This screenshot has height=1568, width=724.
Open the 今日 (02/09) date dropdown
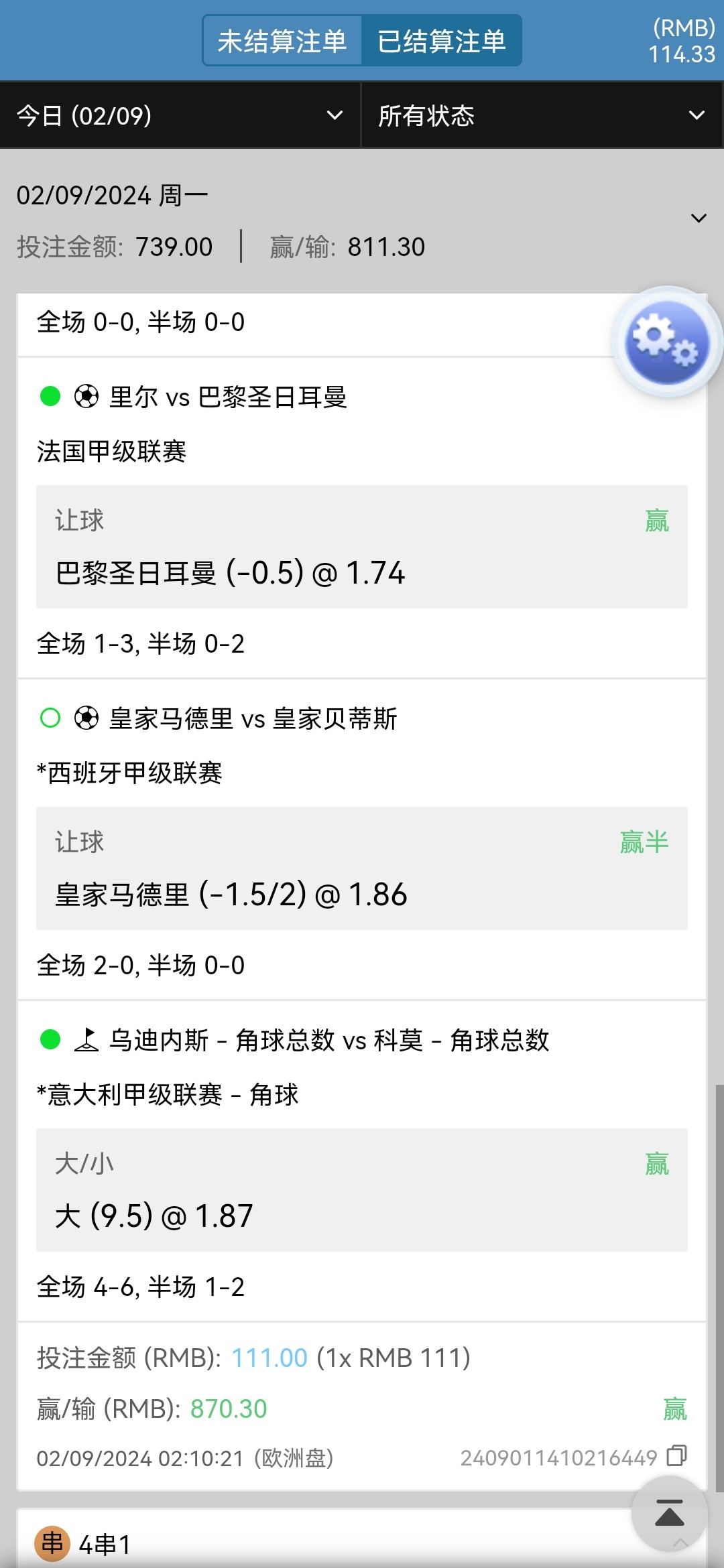click(x=180, y=116)
